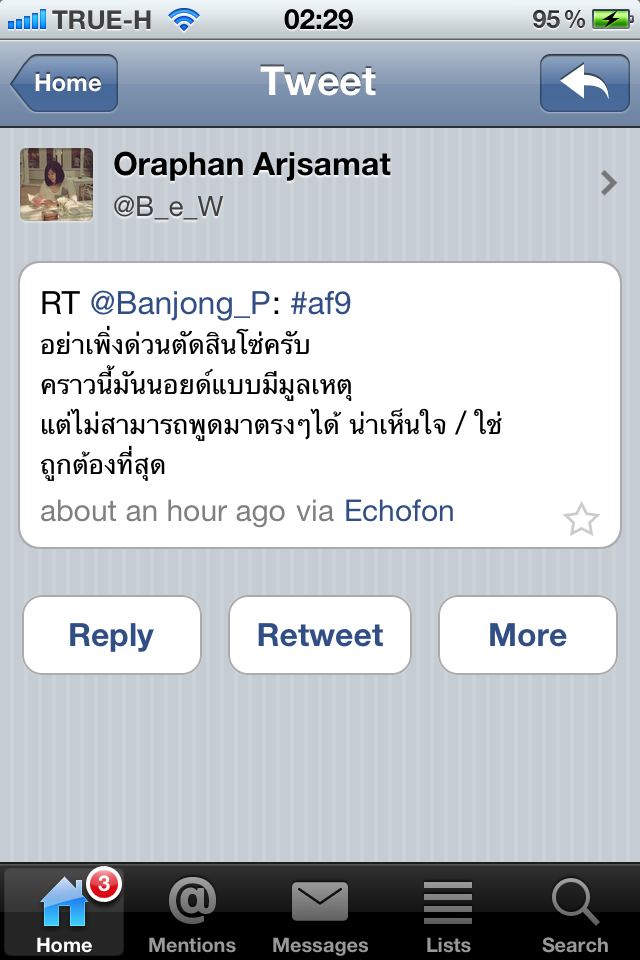Tap the Reply button
This screenshot has height=960, width=640.
pos(111,635)
